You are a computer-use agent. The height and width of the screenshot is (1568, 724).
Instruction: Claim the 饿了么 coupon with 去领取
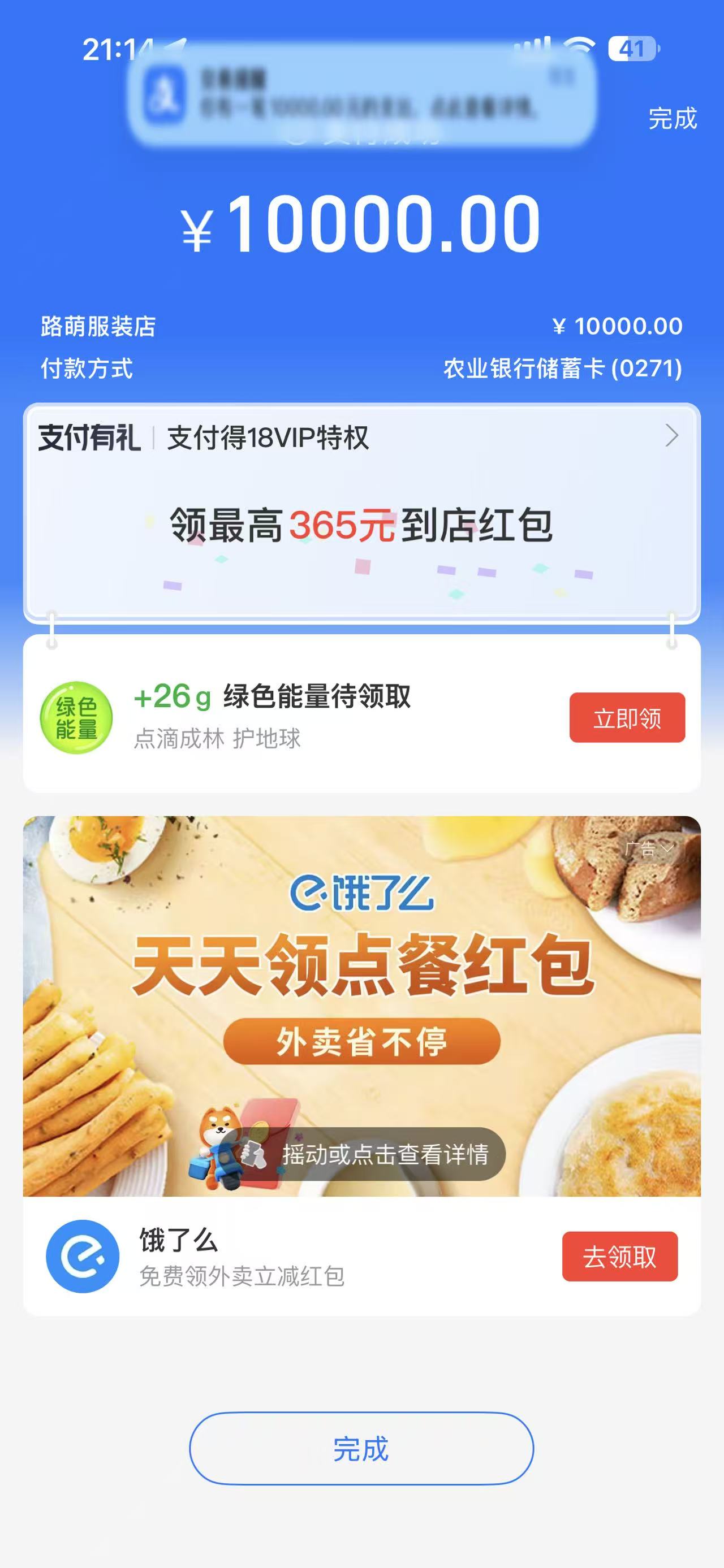619,1257
